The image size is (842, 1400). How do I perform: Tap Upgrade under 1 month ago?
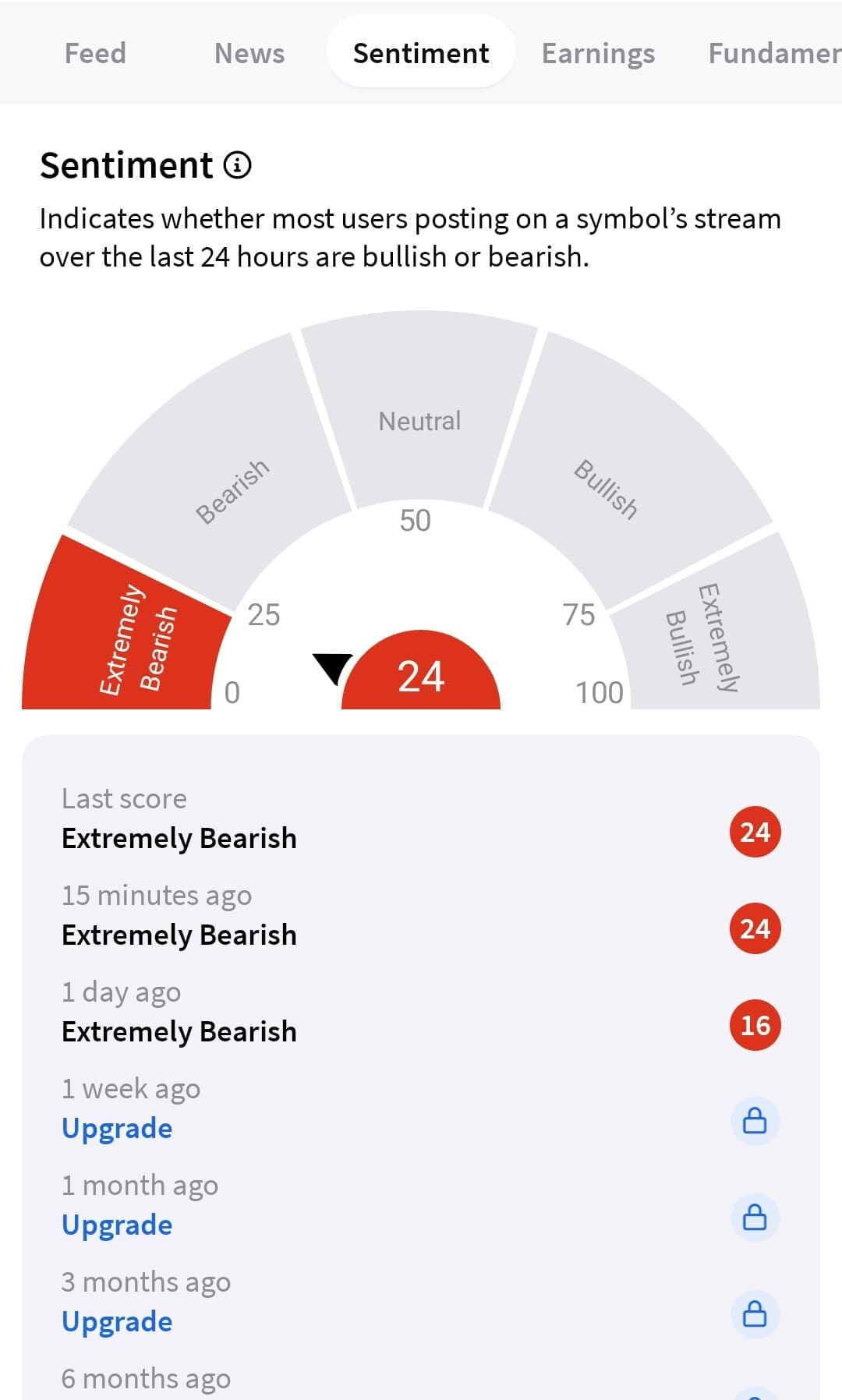117,1225
